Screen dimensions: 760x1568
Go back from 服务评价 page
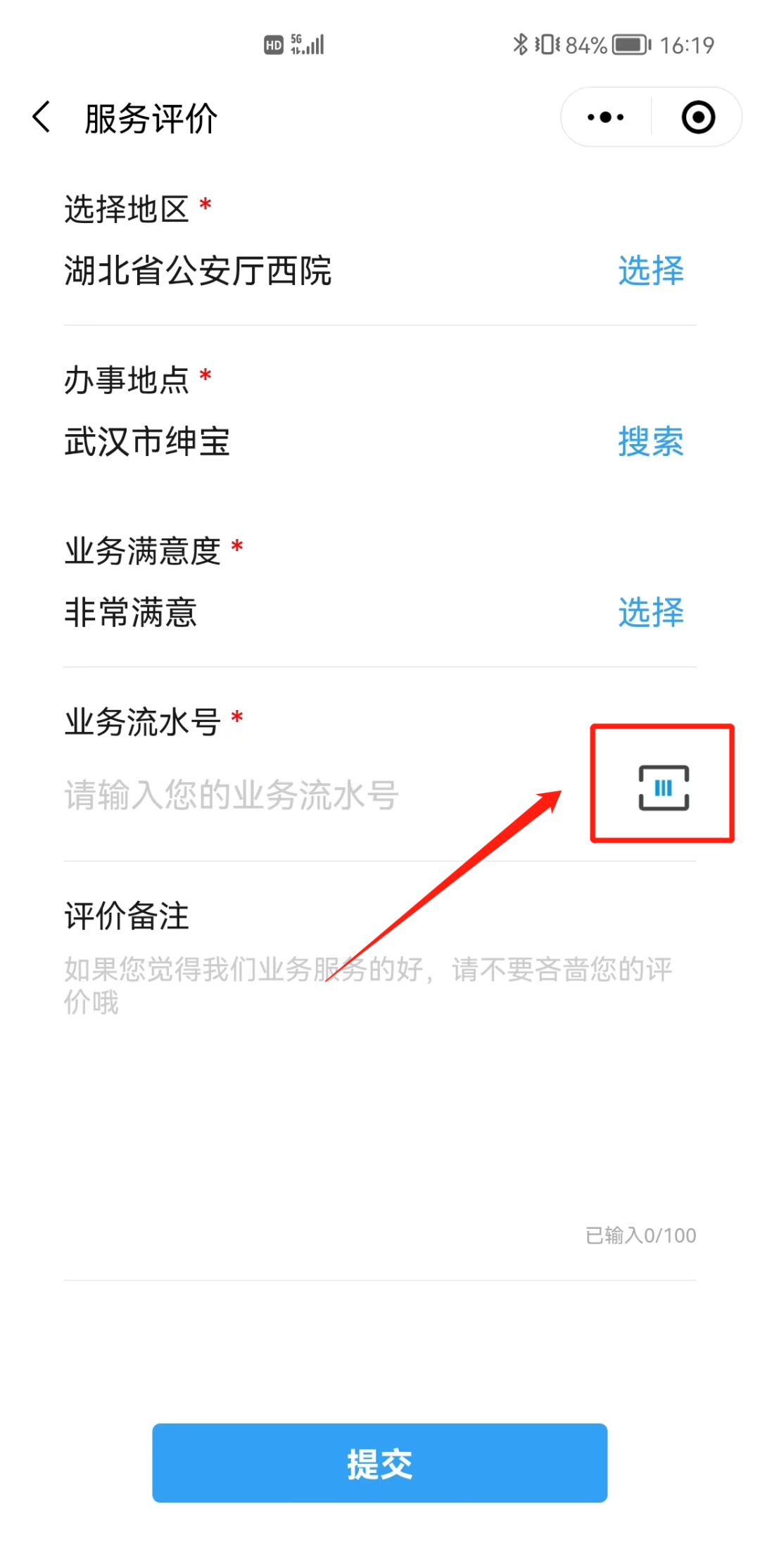click(42, 117)
